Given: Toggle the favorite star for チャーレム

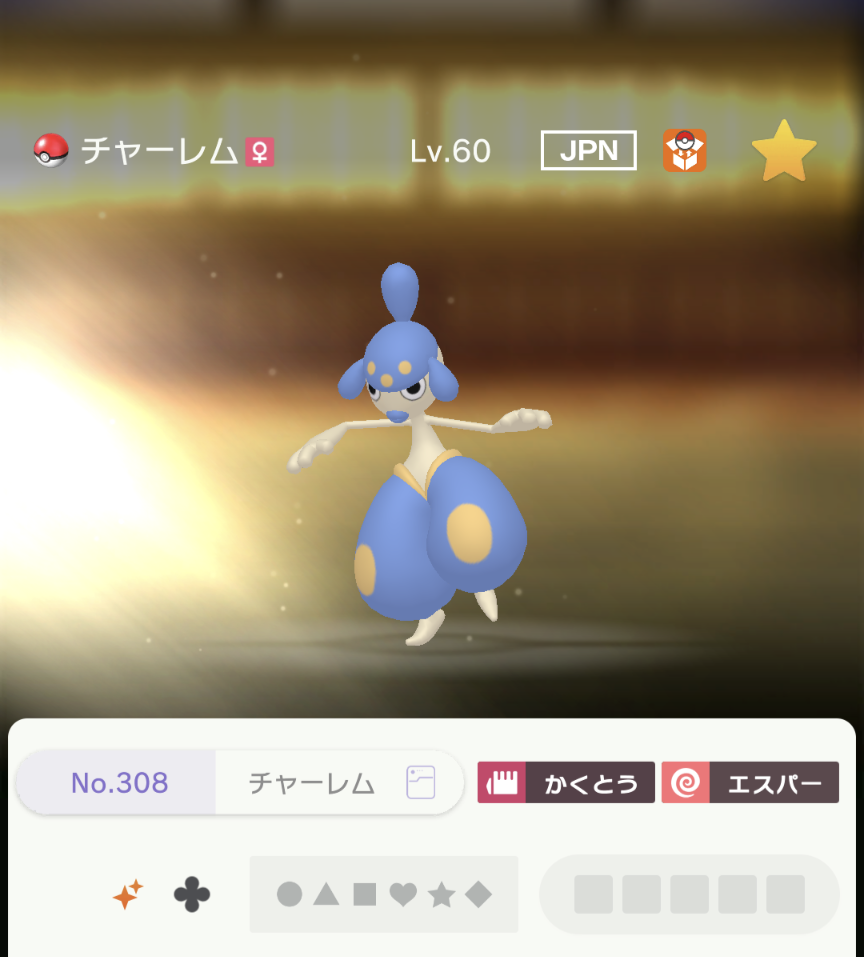Looking at the screenshot, I should click(x=783, y=152).
